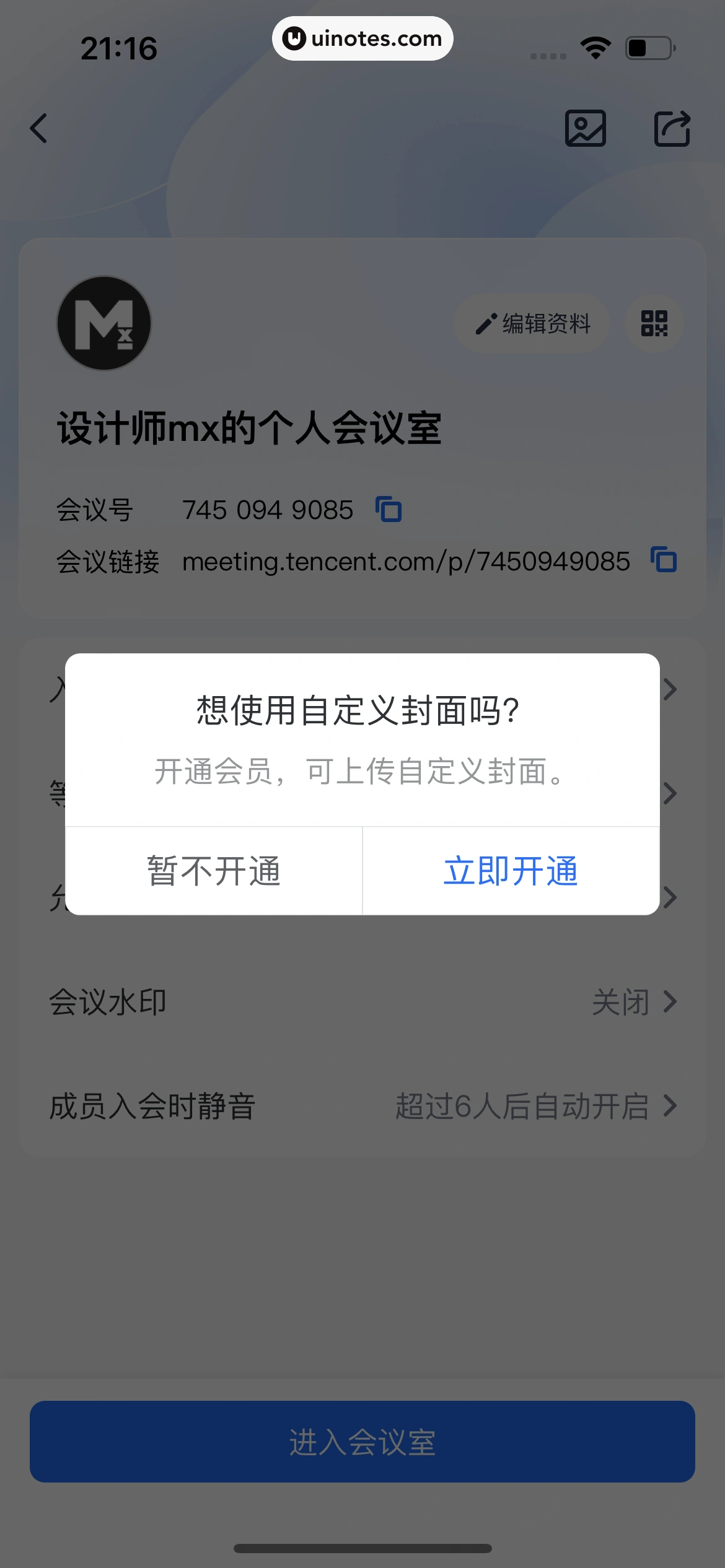Tap the edit pencil icon on 编辑资料

[488, 323]
